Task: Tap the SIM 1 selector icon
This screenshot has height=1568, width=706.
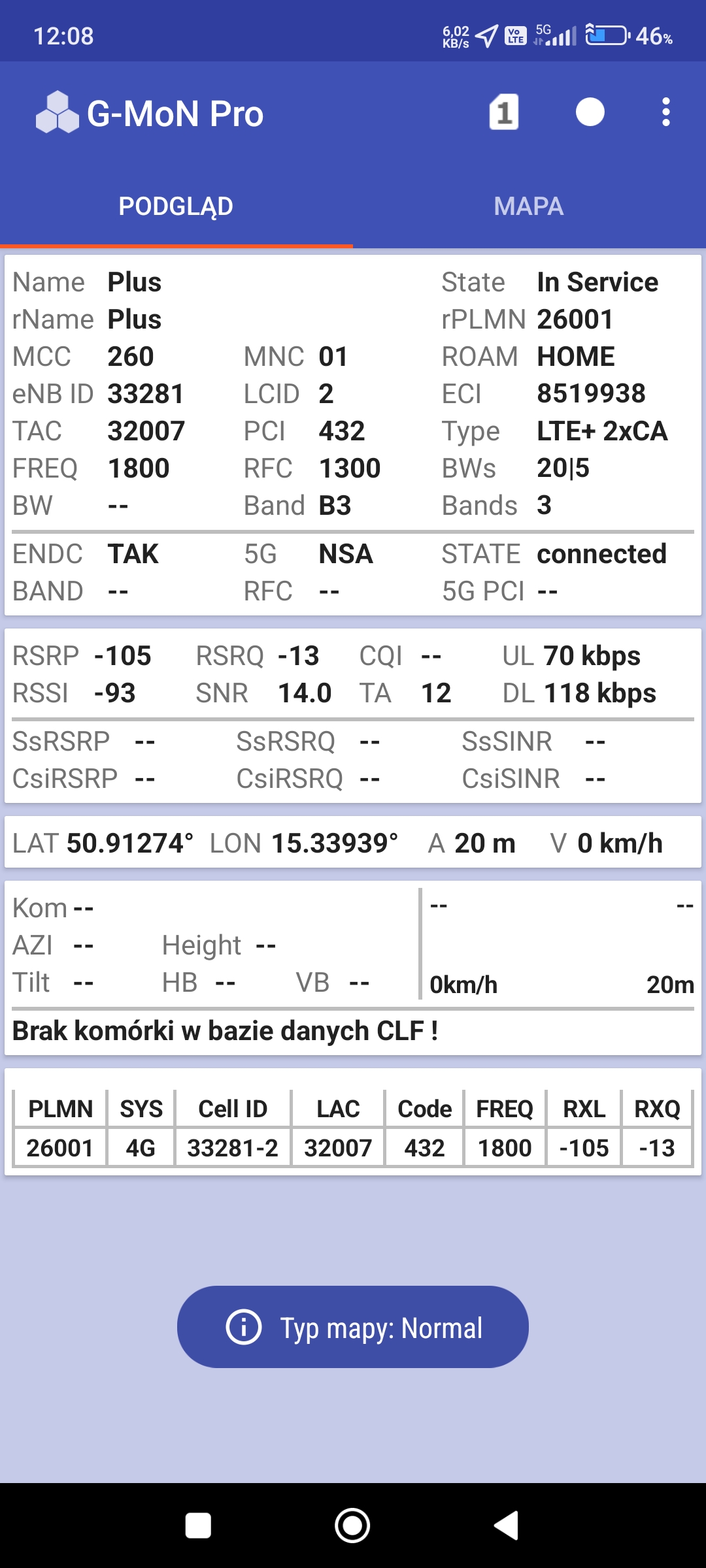Action: (504, 112)
